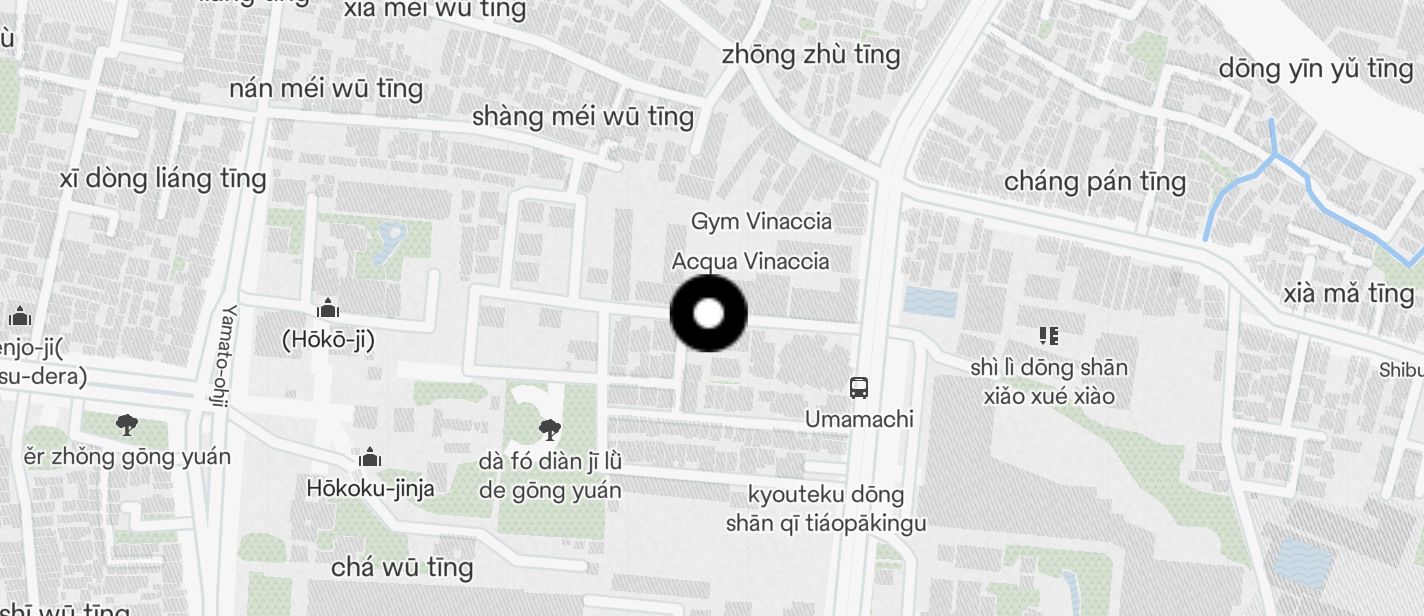Tap the black location marker pin

(708, 314)
